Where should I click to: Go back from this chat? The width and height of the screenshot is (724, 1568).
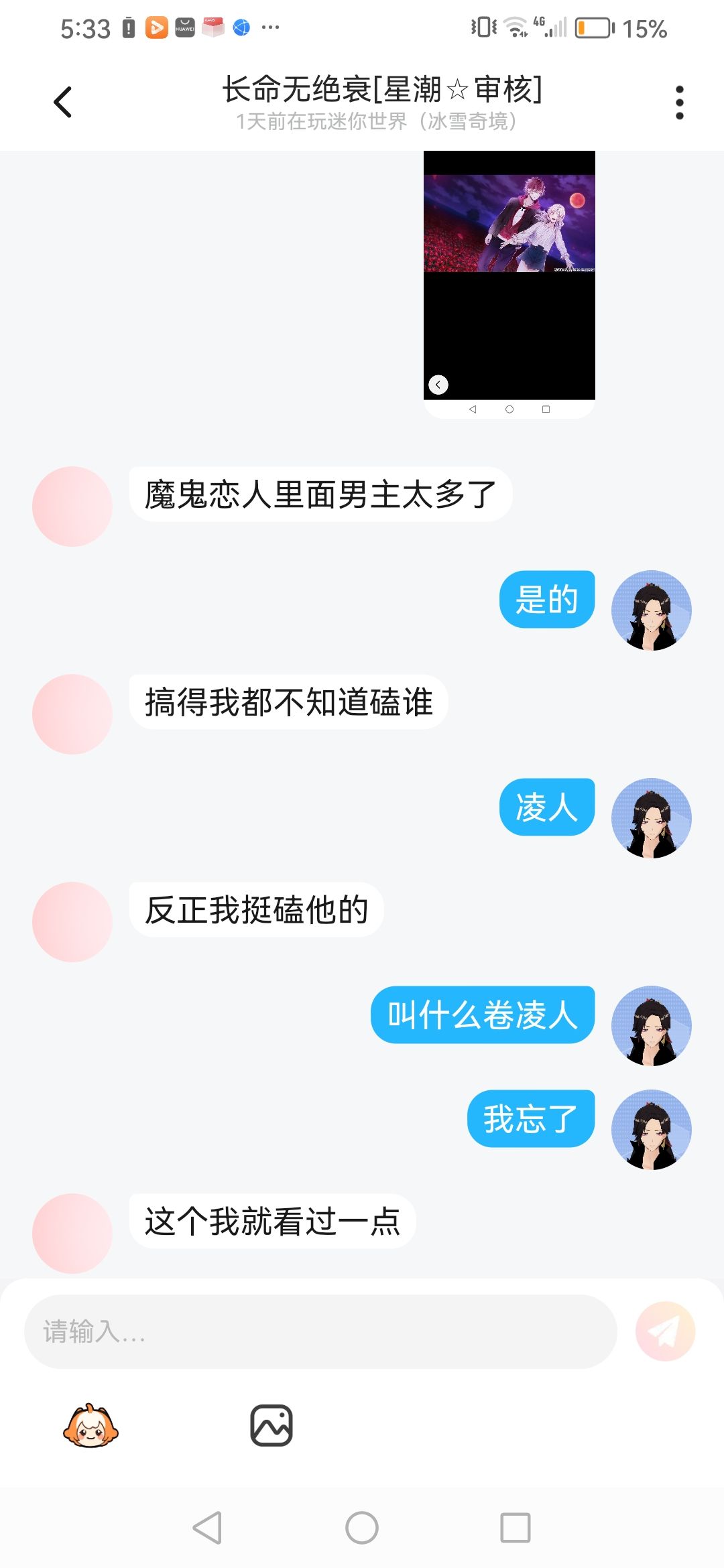[62, 103]
